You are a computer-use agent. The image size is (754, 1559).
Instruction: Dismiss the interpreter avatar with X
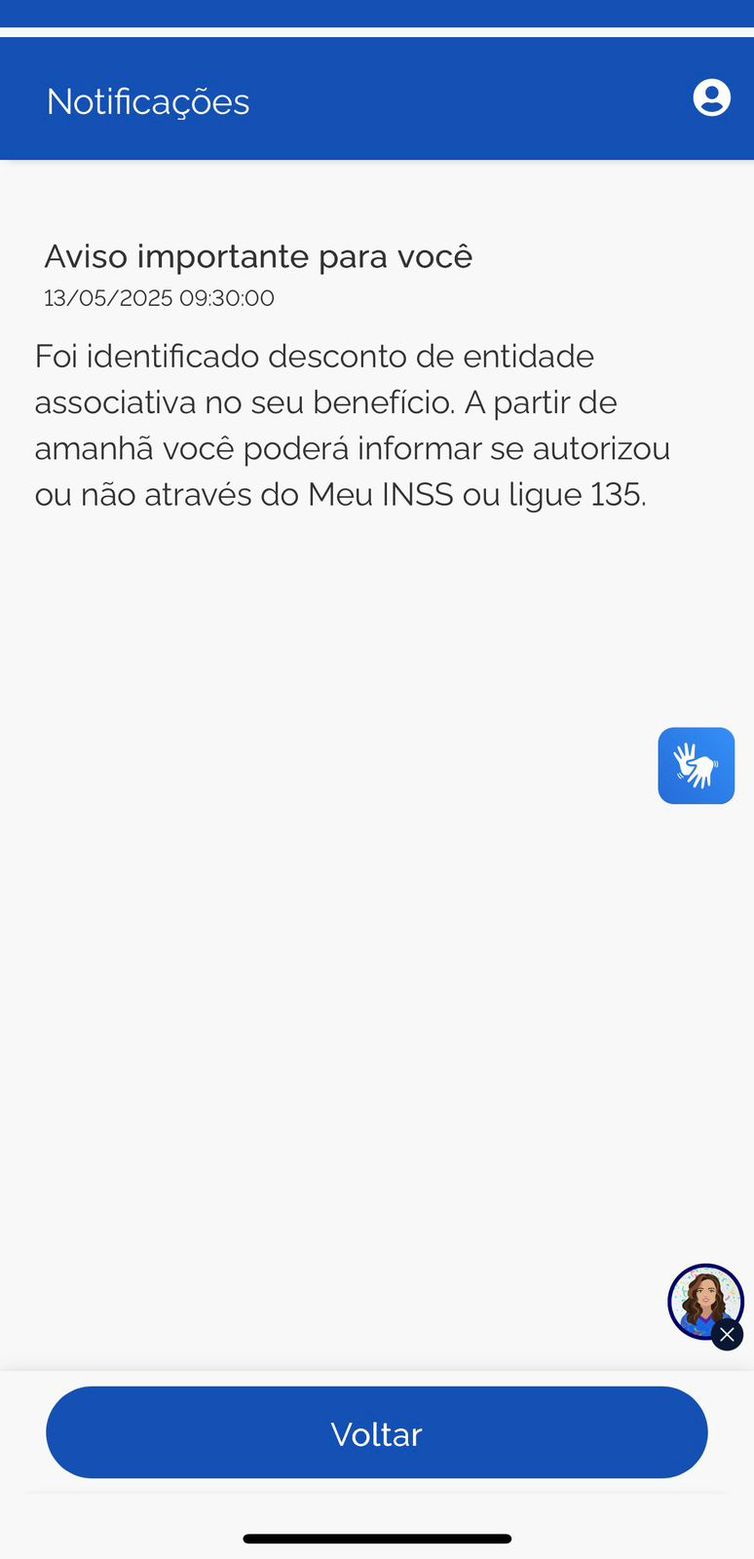pos(727,1334)
